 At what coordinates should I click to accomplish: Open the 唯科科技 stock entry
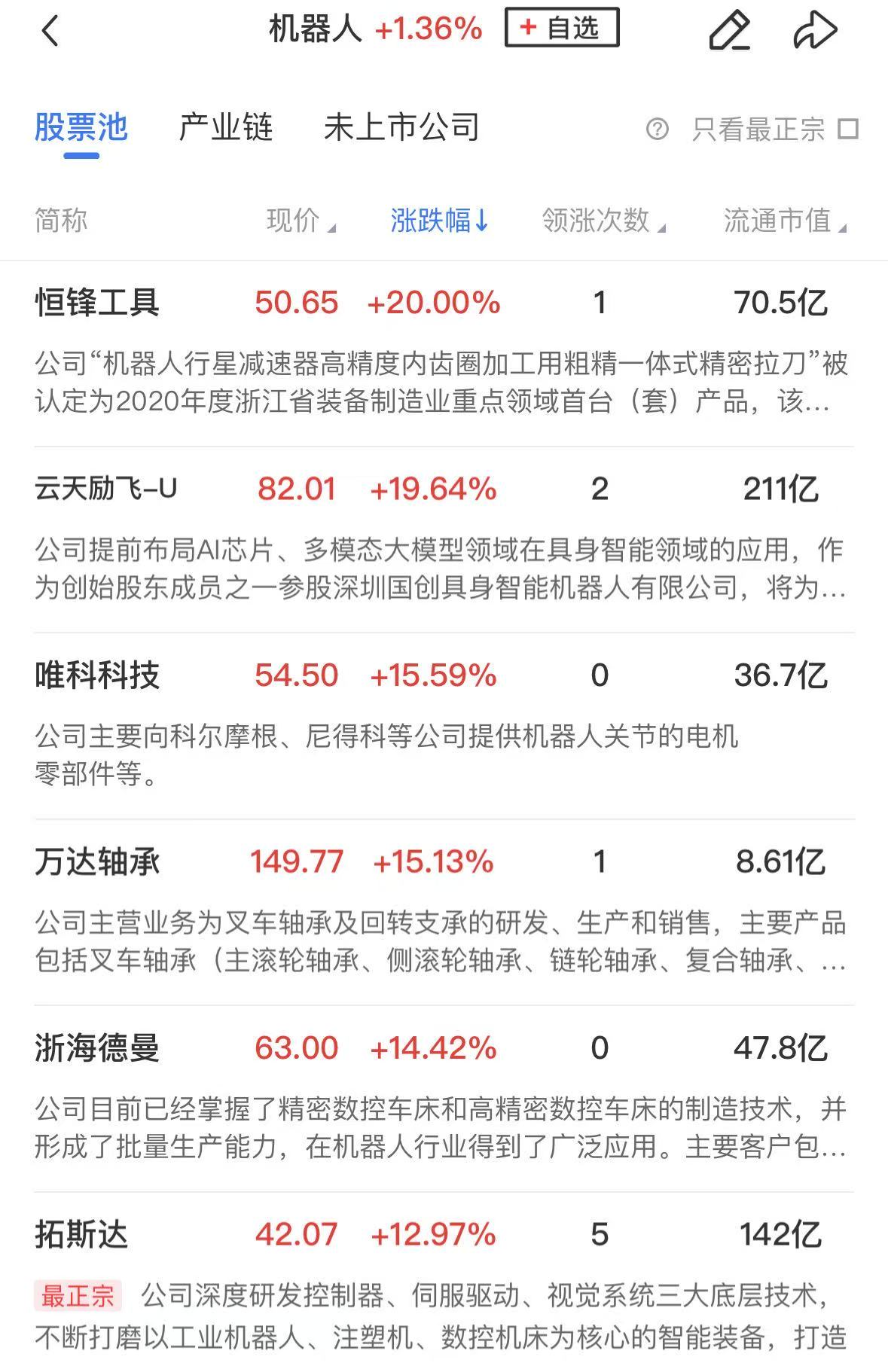pos(97,675)
